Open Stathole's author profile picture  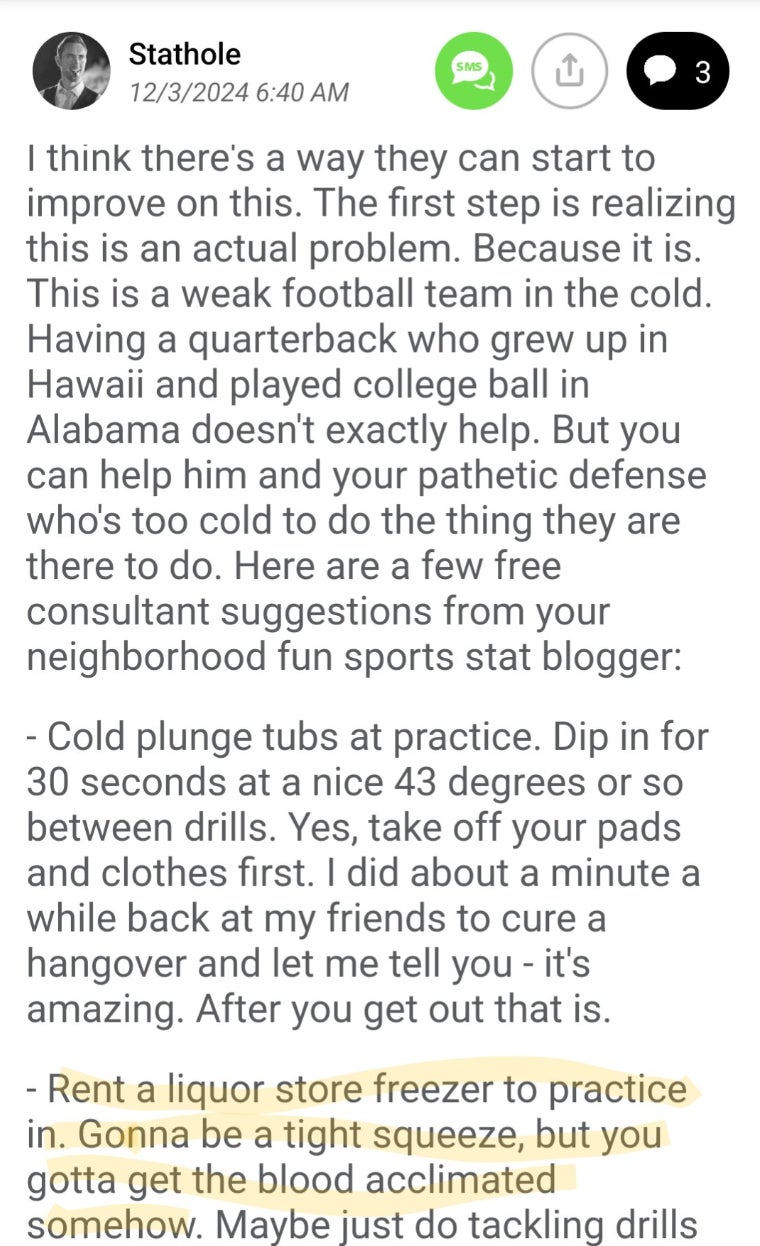pyautogui.click(x=70, y=71)
